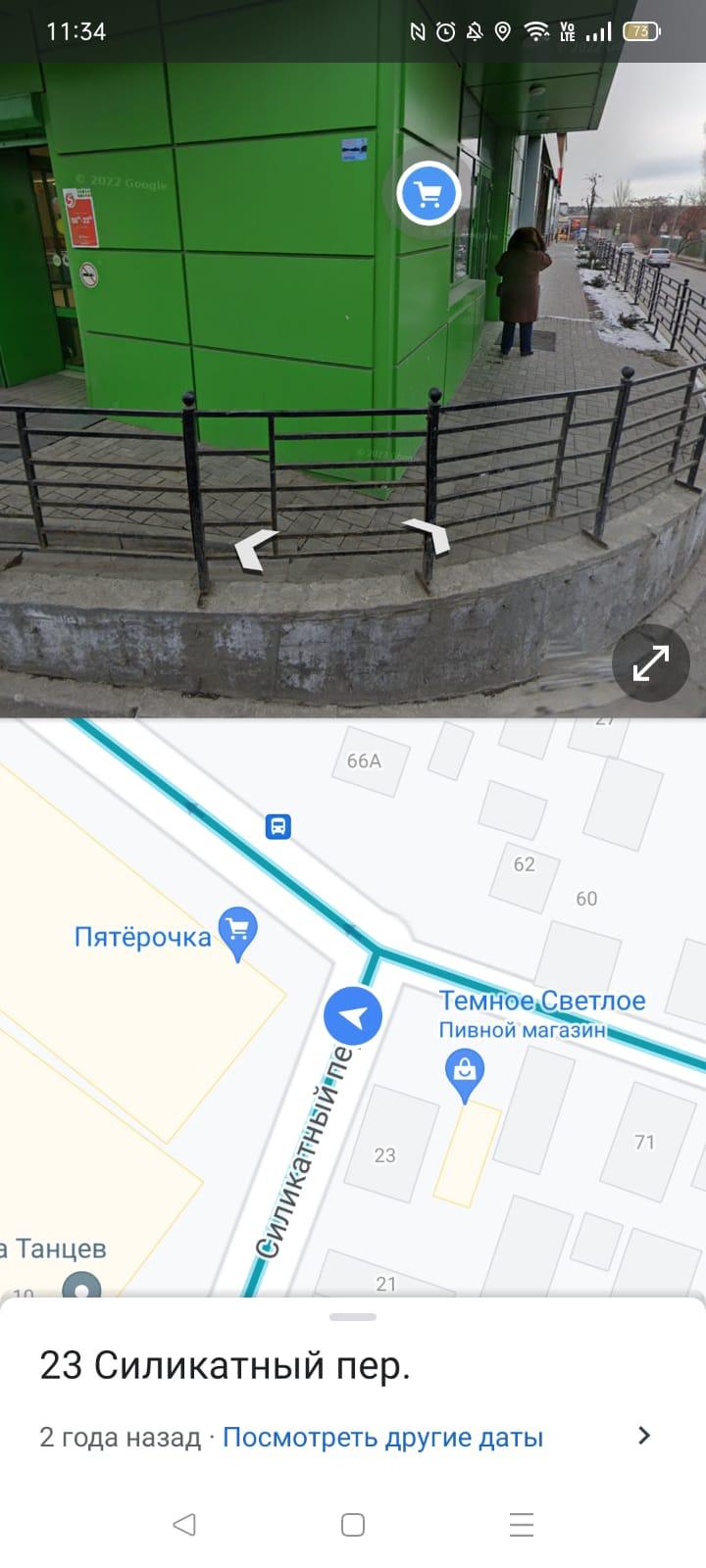706x1568 pixels.
Task: Open recent apps from the navigation bar
Action: (x=522, y=1524)
